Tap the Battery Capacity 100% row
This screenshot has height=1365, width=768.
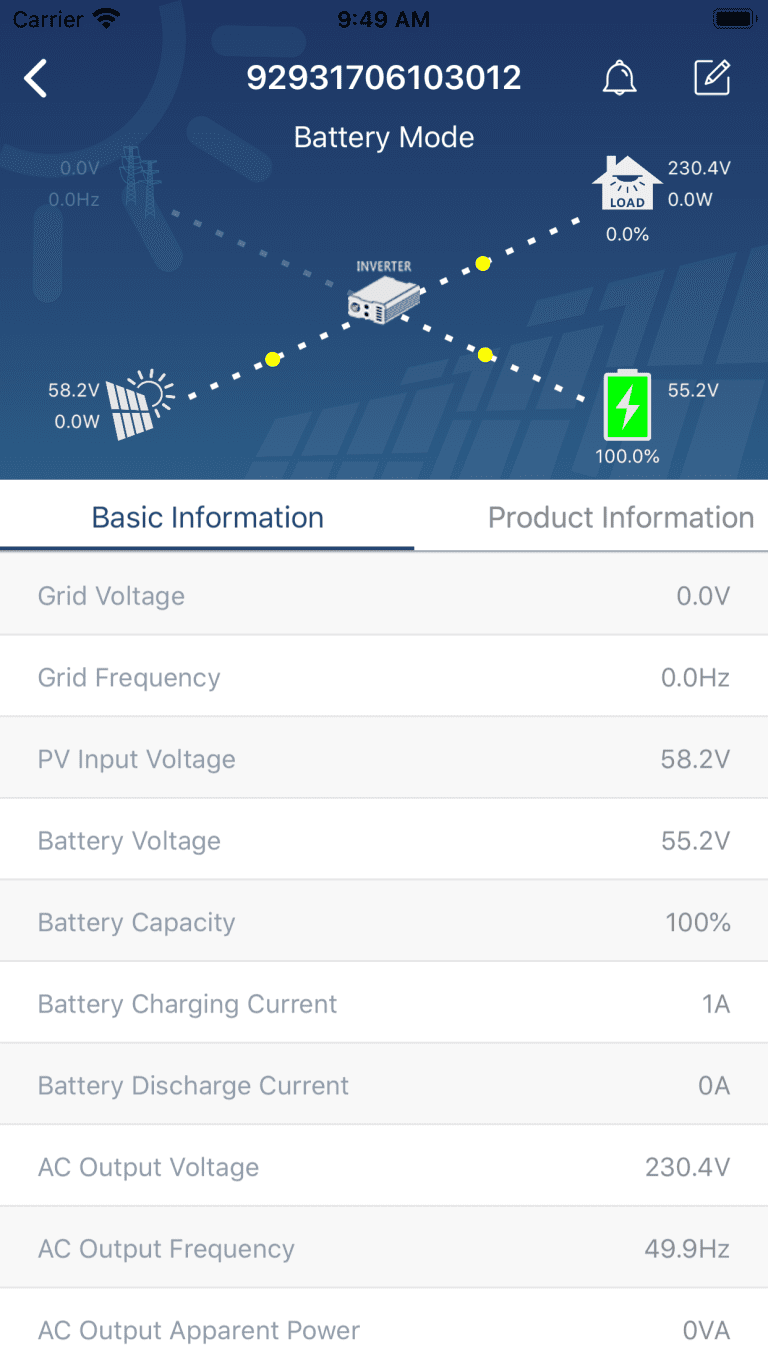pos(384,921)
